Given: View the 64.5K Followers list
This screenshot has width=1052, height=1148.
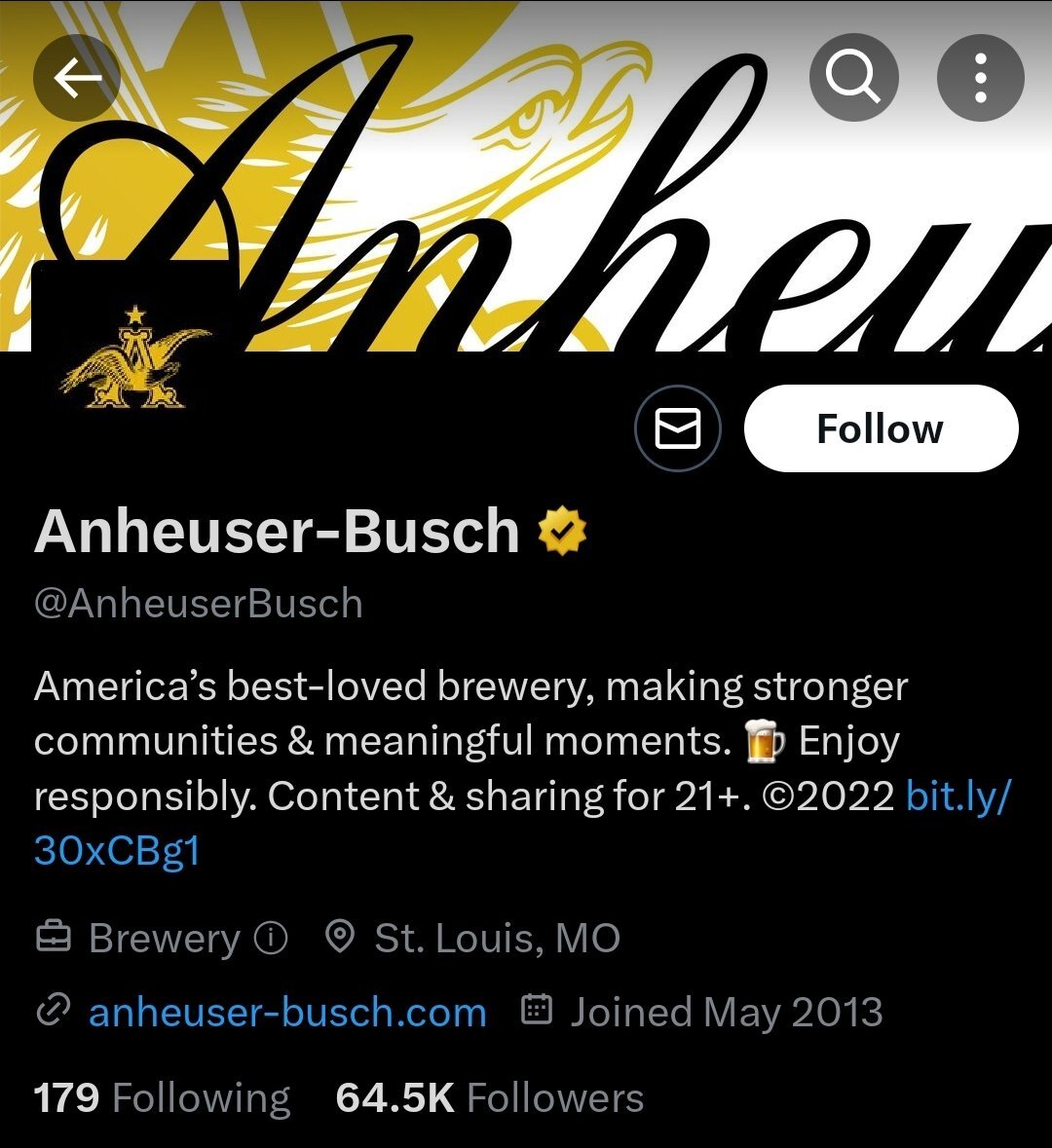Looking at the screenshot, I should 489,1098.
